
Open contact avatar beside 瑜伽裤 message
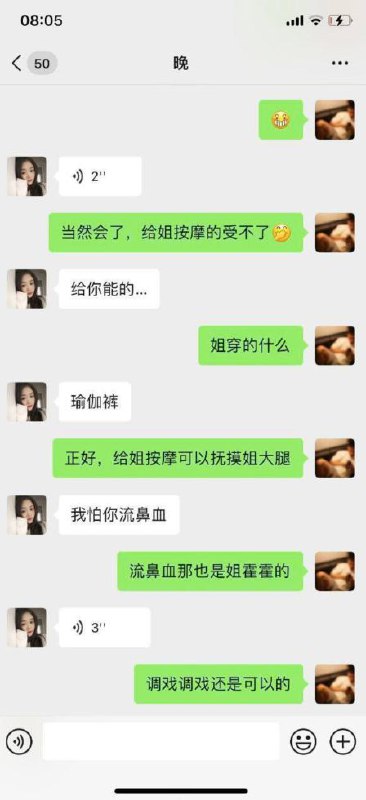pyautogui.click(x=27, y=402)
